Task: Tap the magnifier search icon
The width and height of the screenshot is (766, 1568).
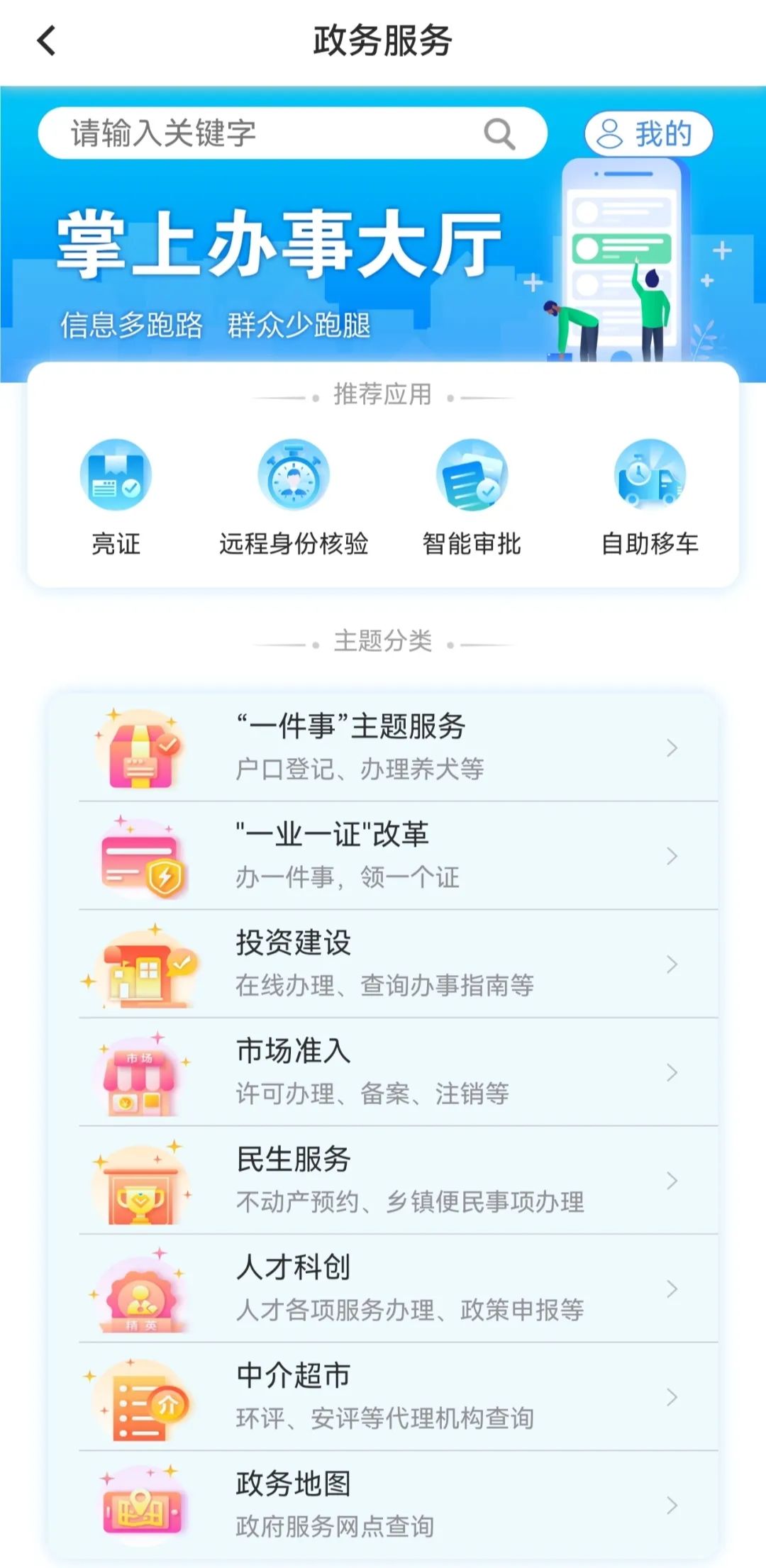Action: [499, 133]
